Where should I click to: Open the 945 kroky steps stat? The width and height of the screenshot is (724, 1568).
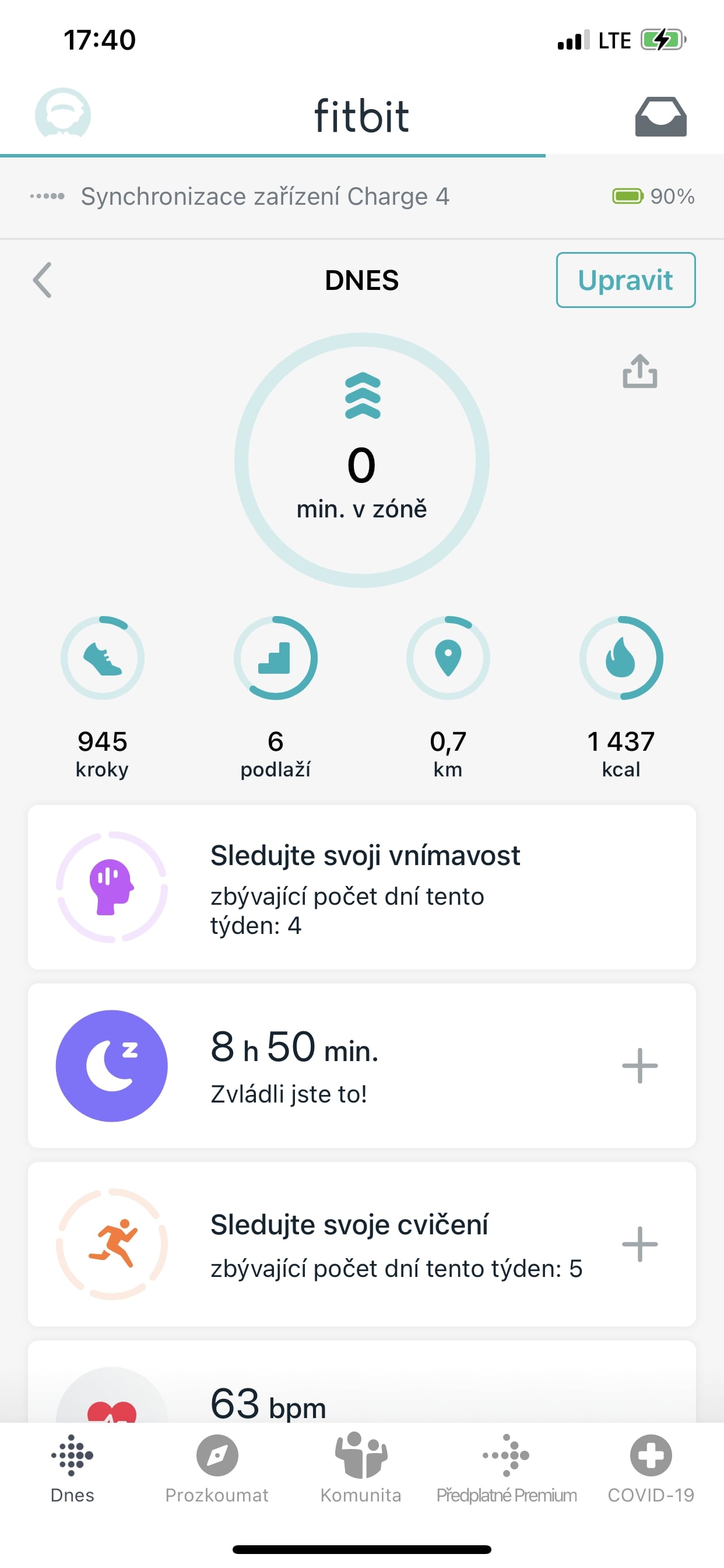coord(102,698)
